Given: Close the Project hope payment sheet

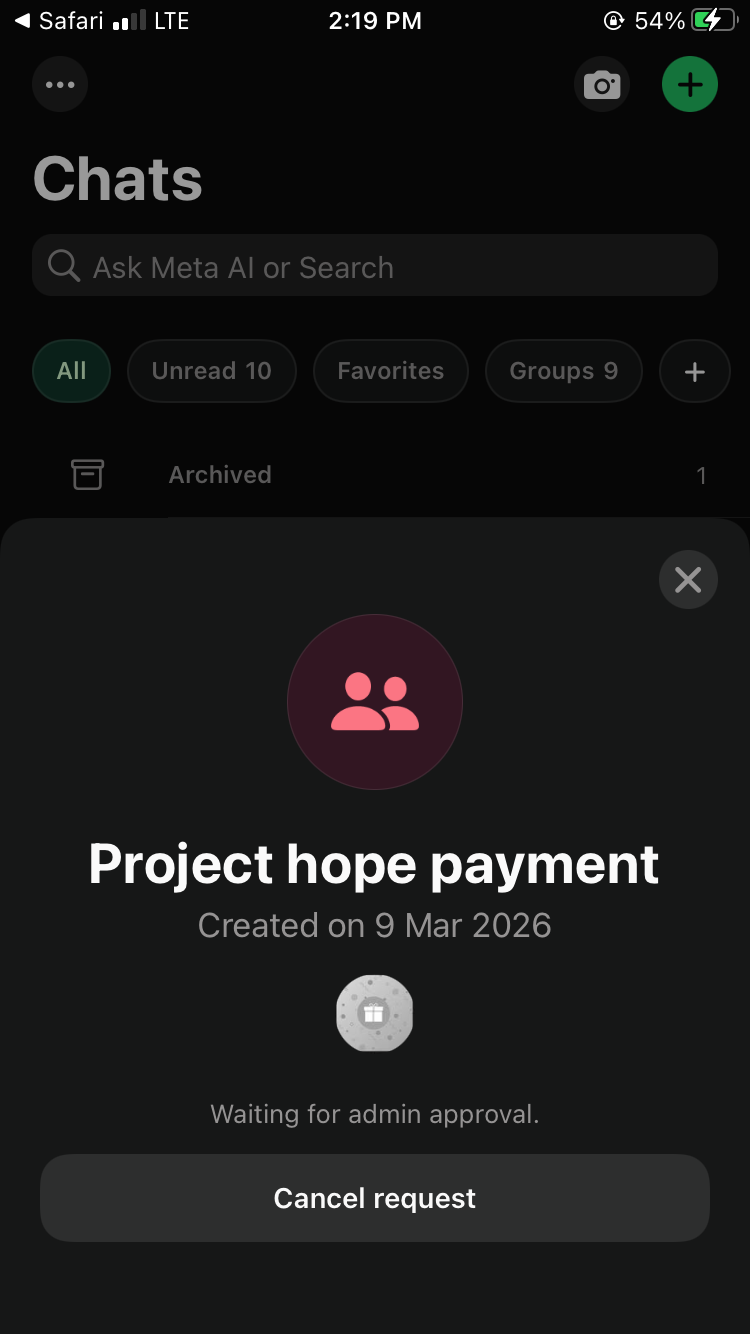Looking at the screenshot, I should tap(688, 579).
